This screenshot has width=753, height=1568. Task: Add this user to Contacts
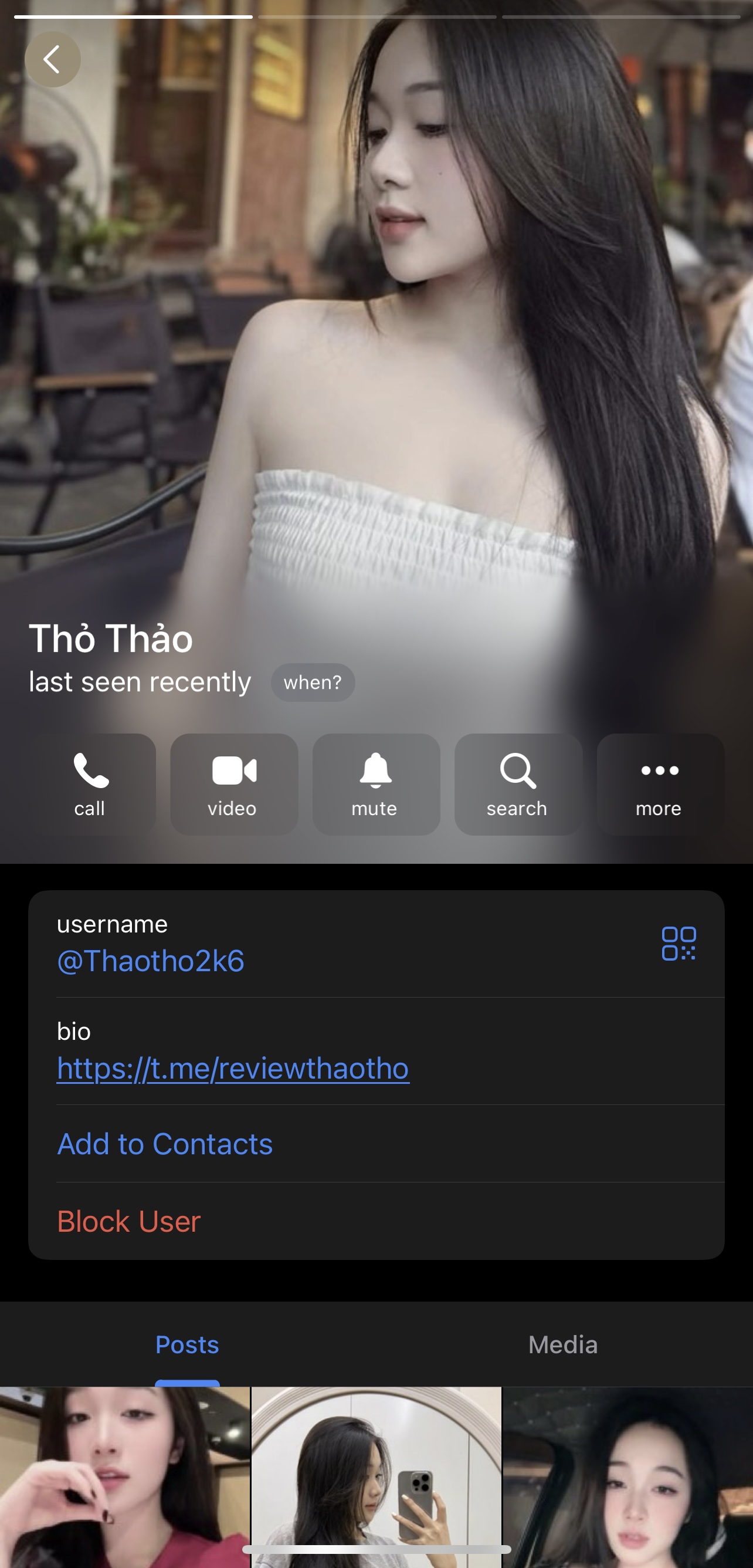[x=165, y=1144]
